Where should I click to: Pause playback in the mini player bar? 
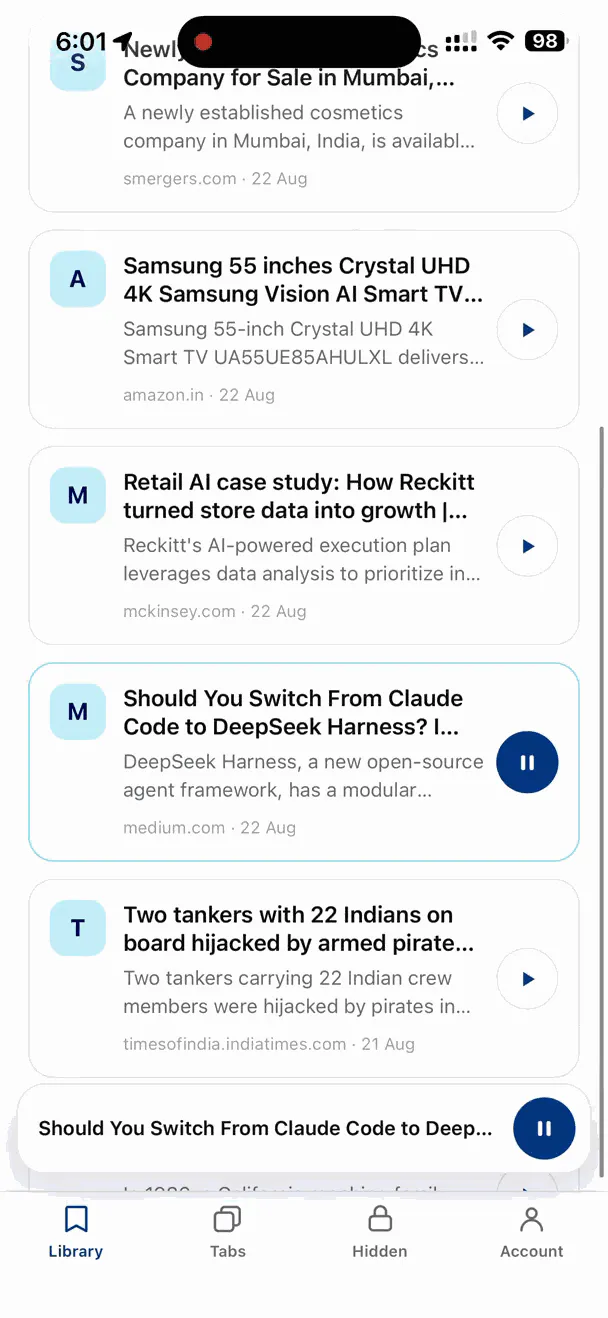point(544,1128)
